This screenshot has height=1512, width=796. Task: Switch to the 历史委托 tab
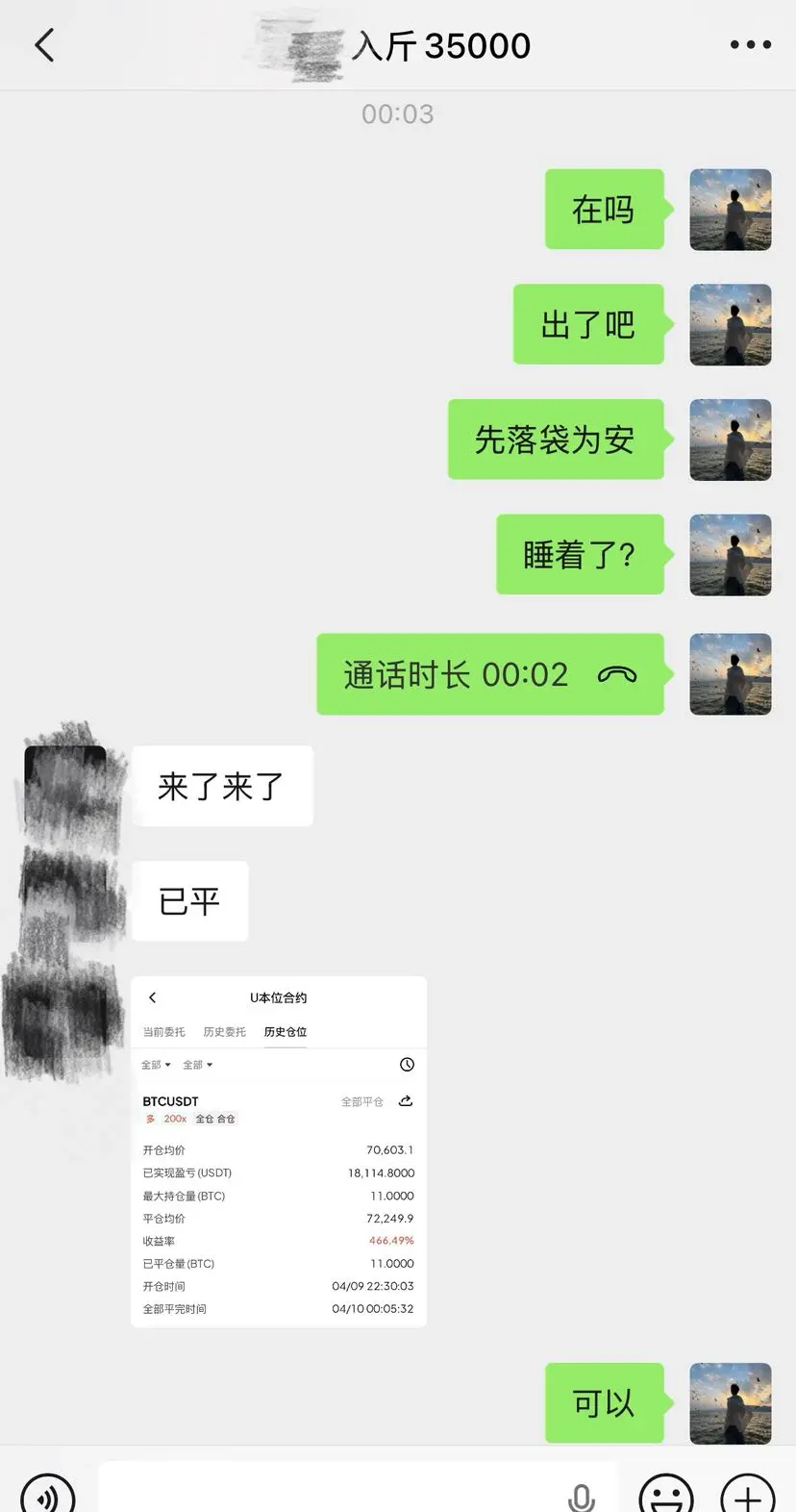(x=223, y=1031)
